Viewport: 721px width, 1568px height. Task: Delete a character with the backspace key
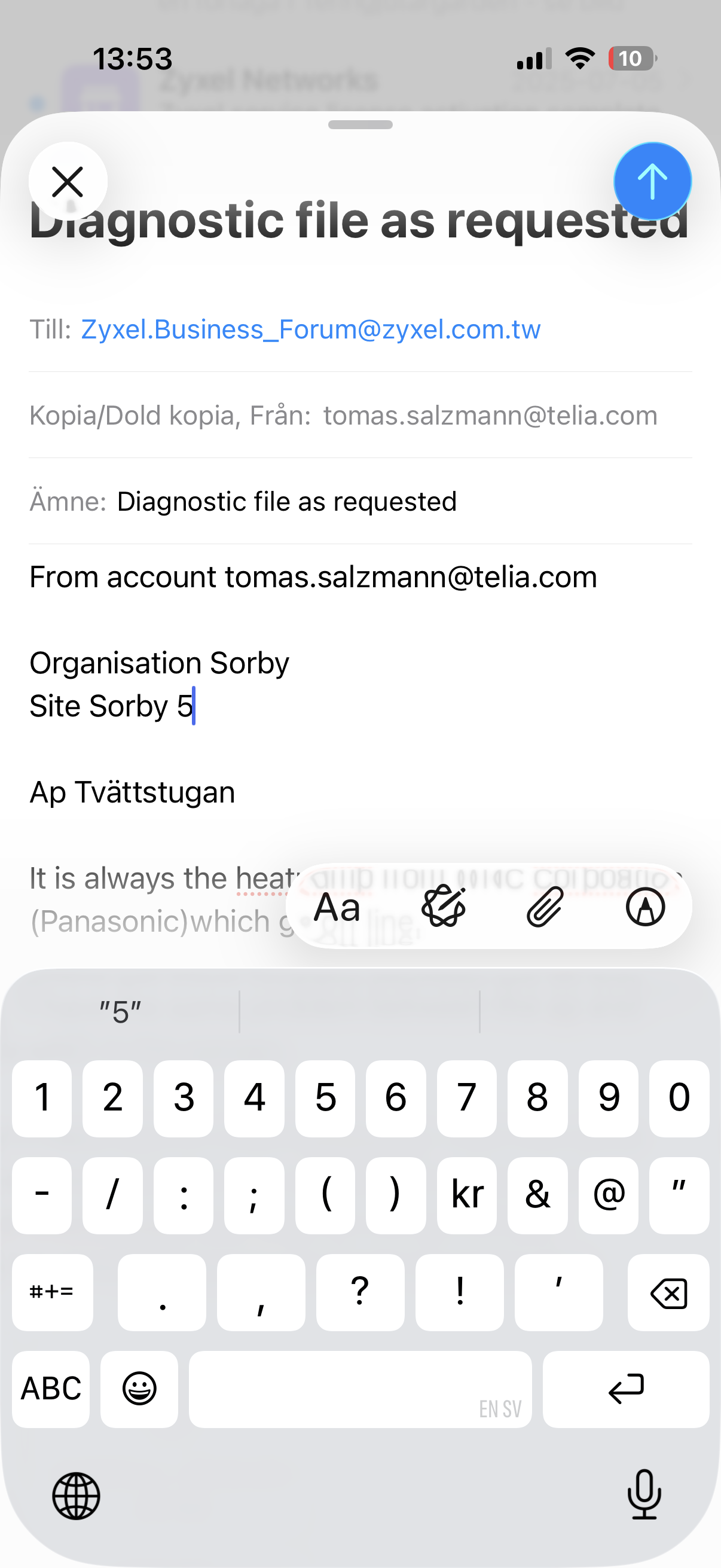(668, 1293)
